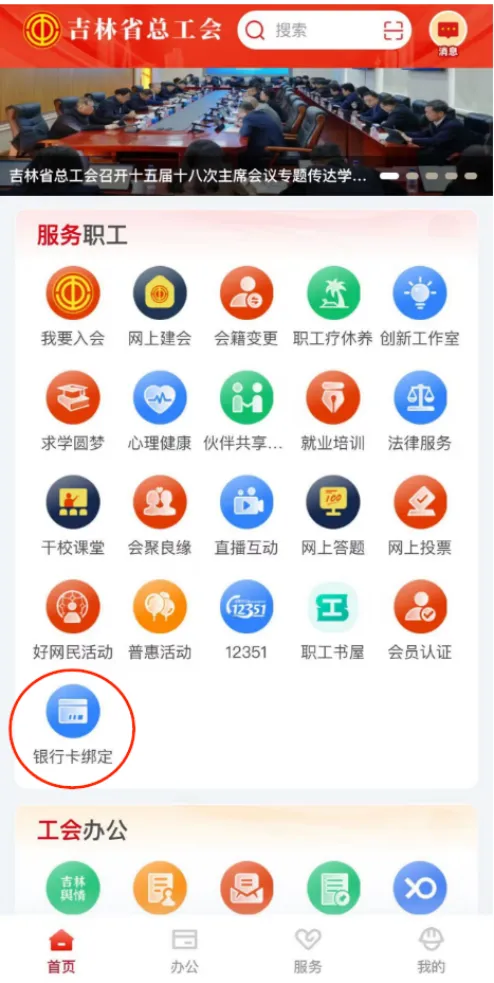
Task: Open 创新工作室
Action: (x=419, y=306)
